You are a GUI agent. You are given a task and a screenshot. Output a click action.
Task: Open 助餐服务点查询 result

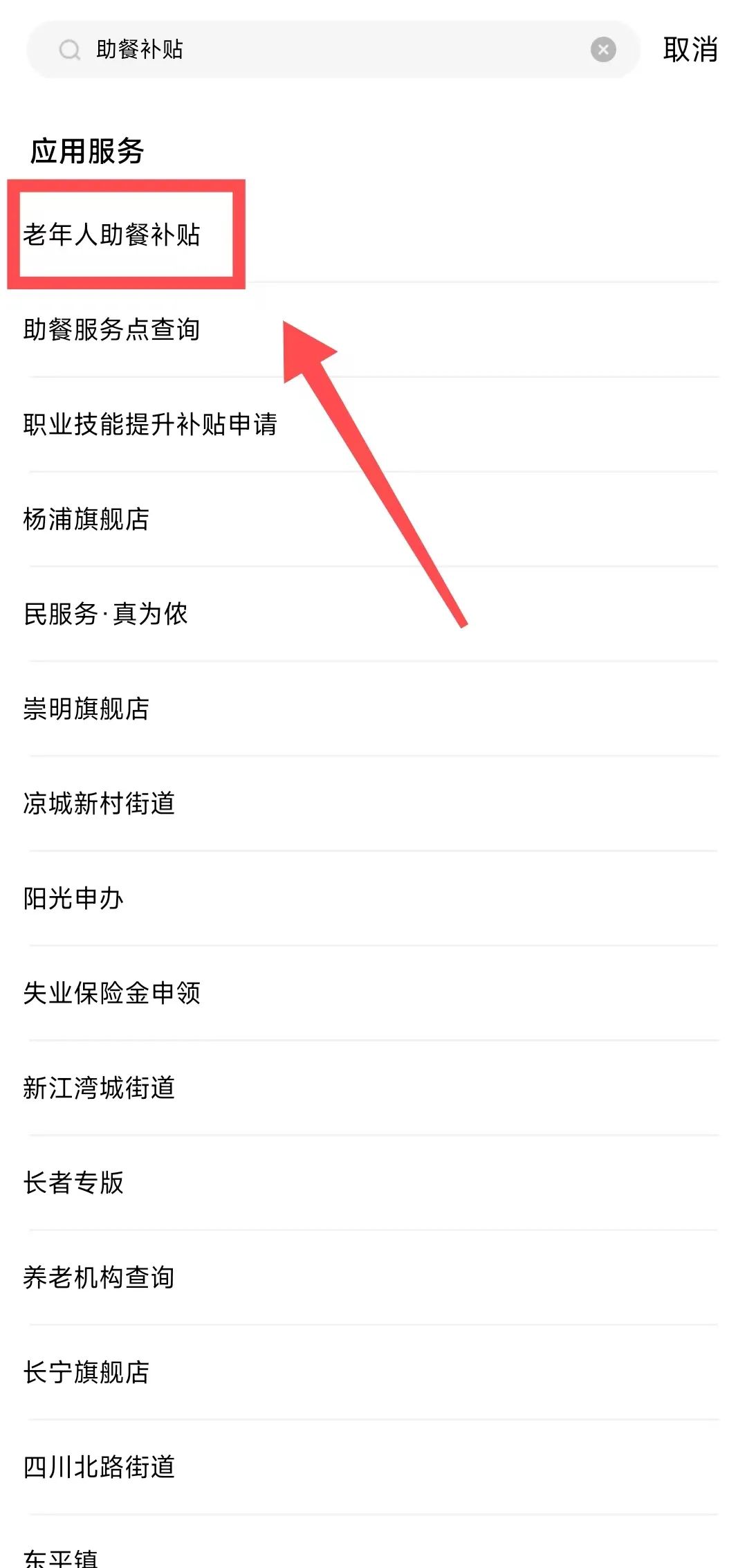[112, 329]
